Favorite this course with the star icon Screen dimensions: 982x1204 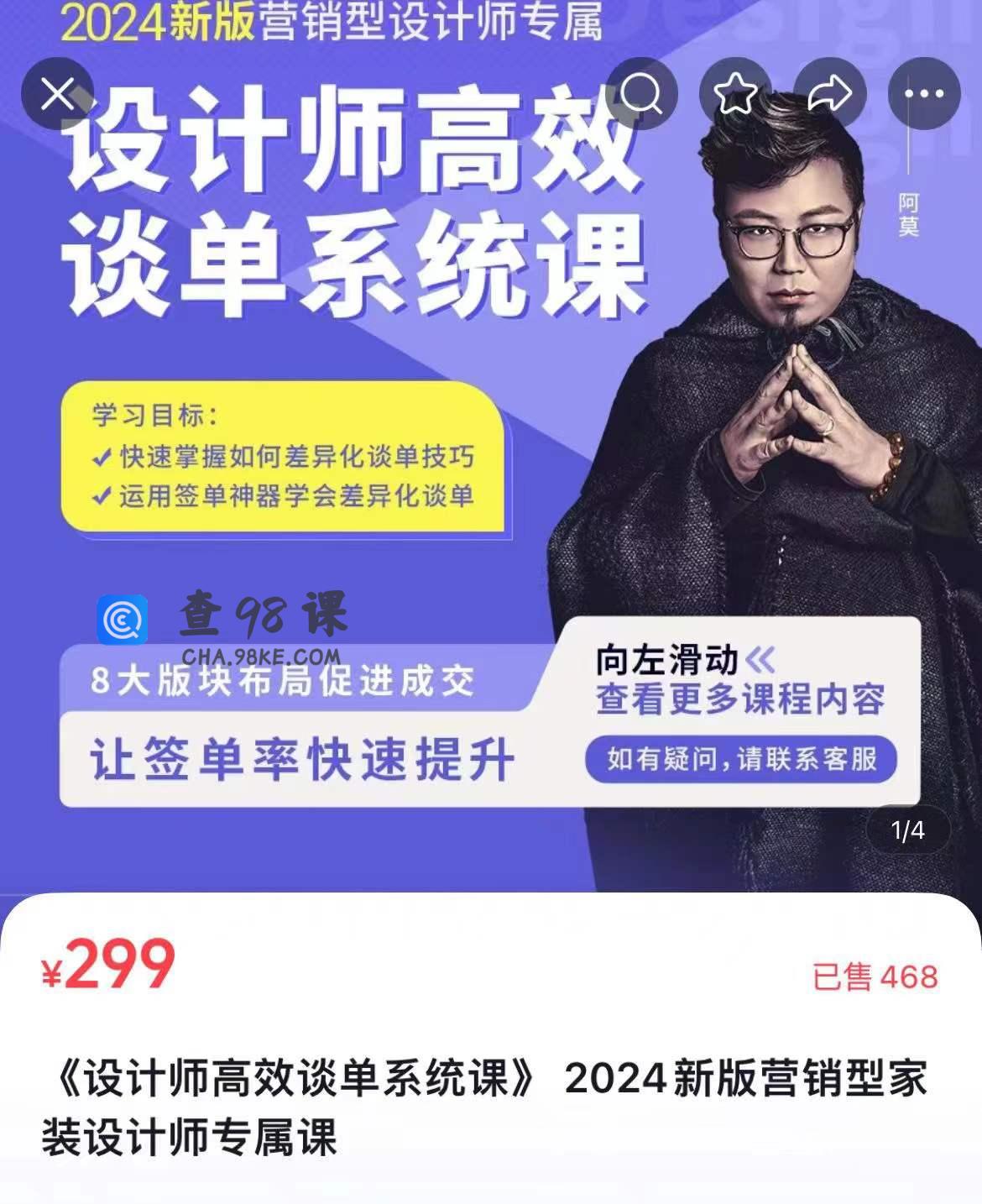[735, 93]
